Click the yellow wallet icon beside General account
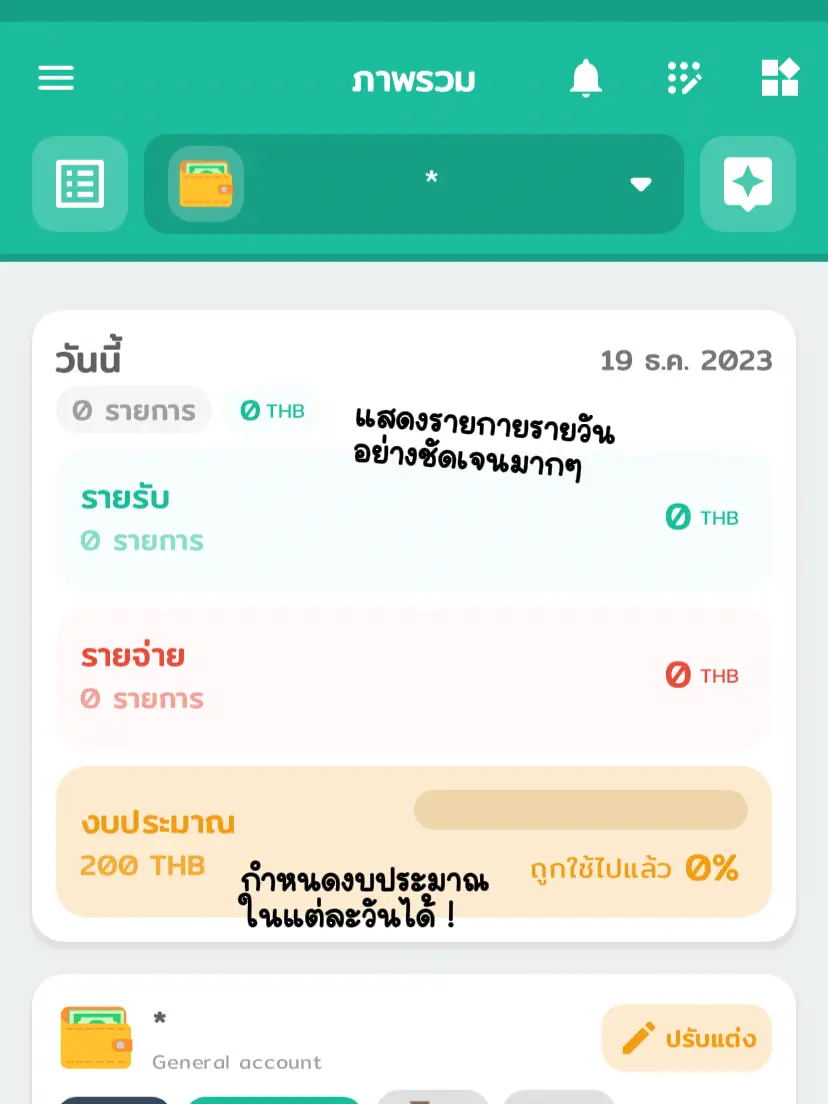 pos(96,1038)
